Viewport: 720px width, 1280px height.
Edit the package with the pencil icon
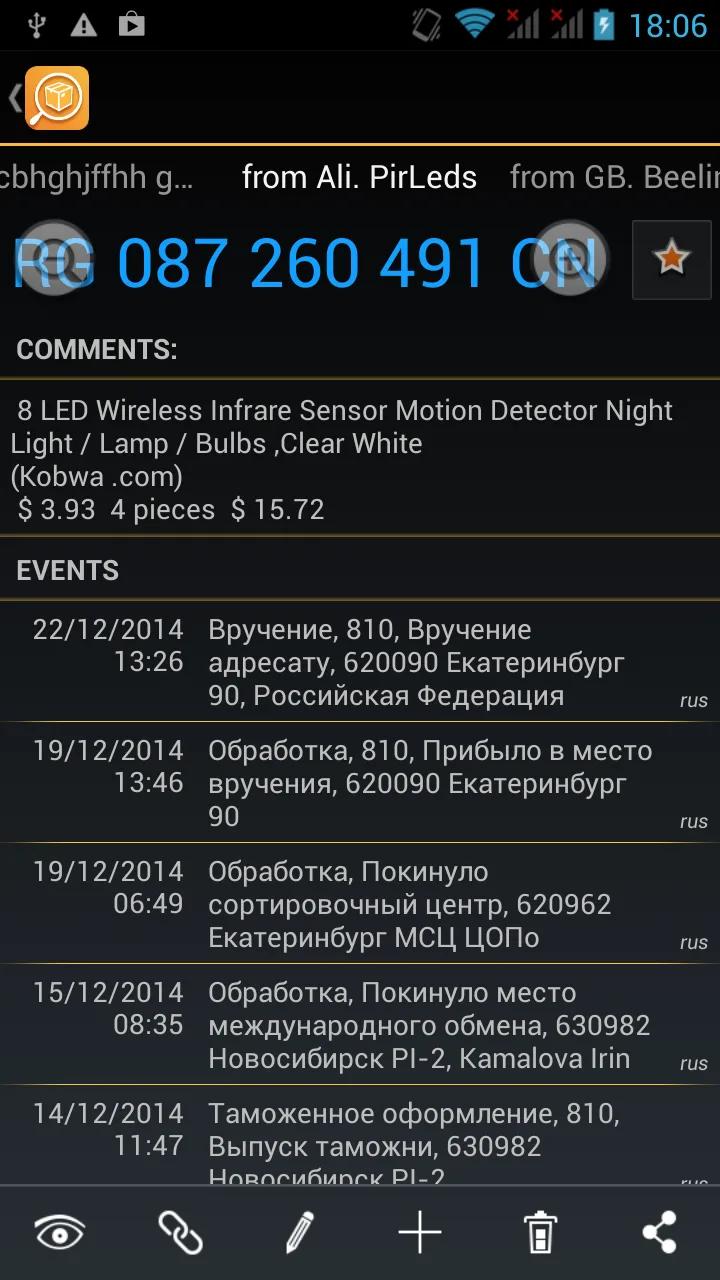(x=300, y=1232)
